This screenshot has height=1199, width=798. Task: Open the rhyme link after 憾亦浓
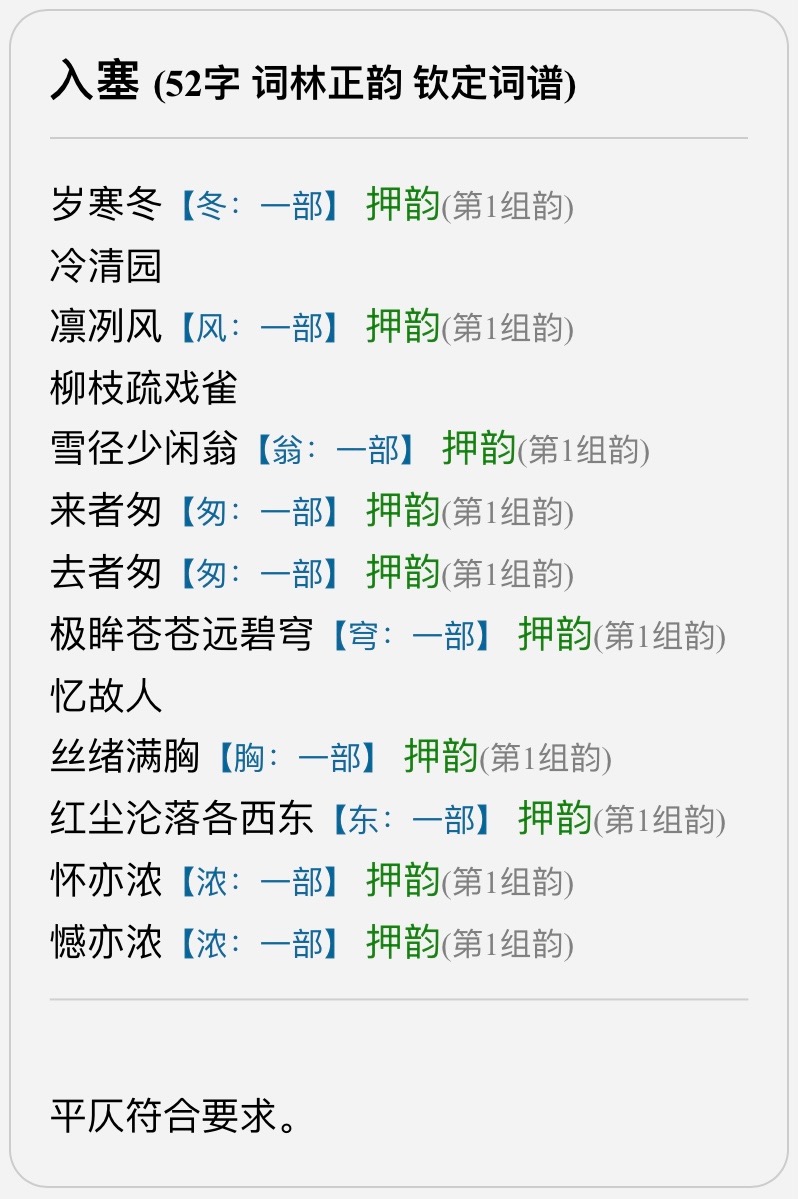(258, 944)
